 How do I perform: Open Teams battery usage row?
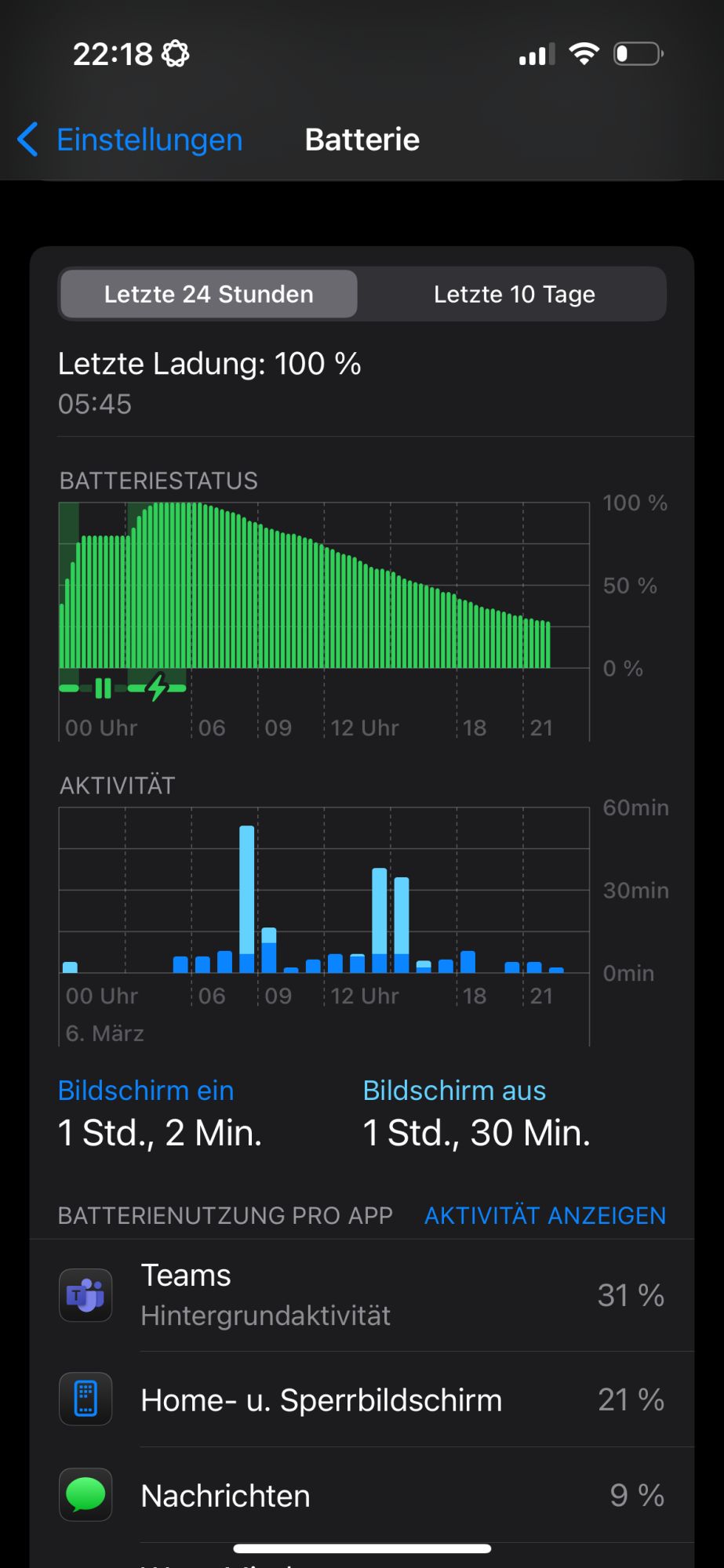tap(362, 1295)
